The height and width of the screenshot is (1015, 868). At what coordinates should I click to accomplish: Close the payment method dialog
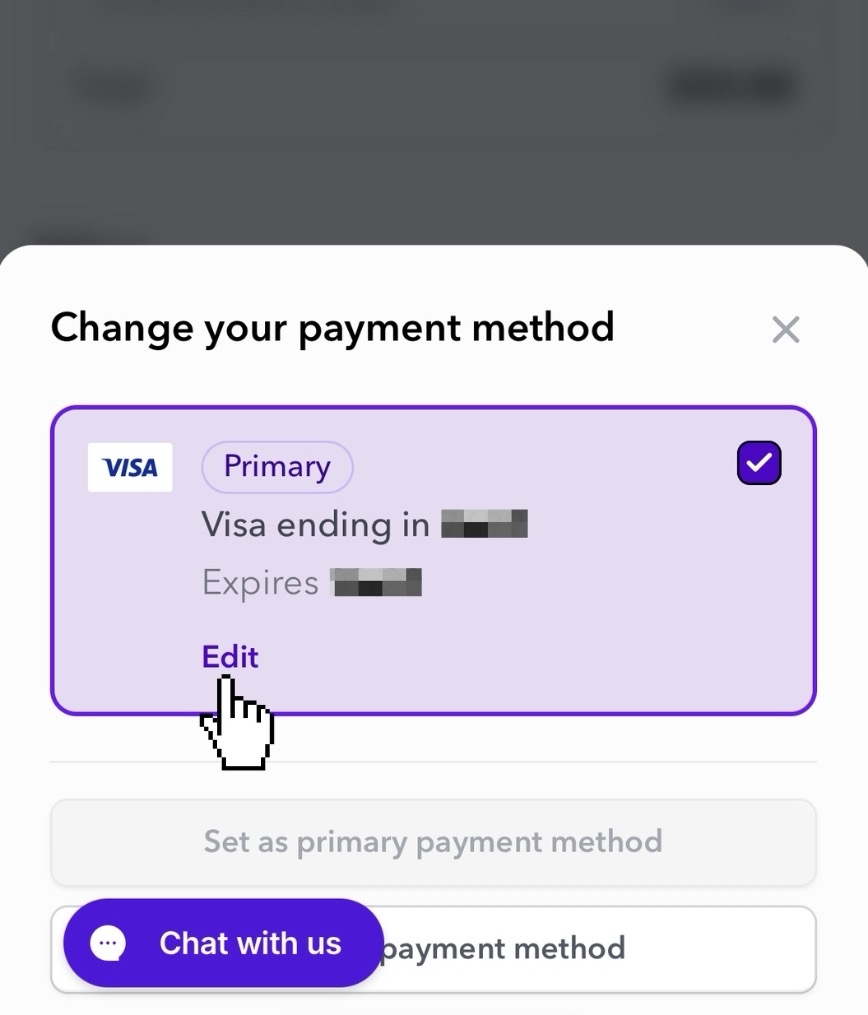point(786,329)
